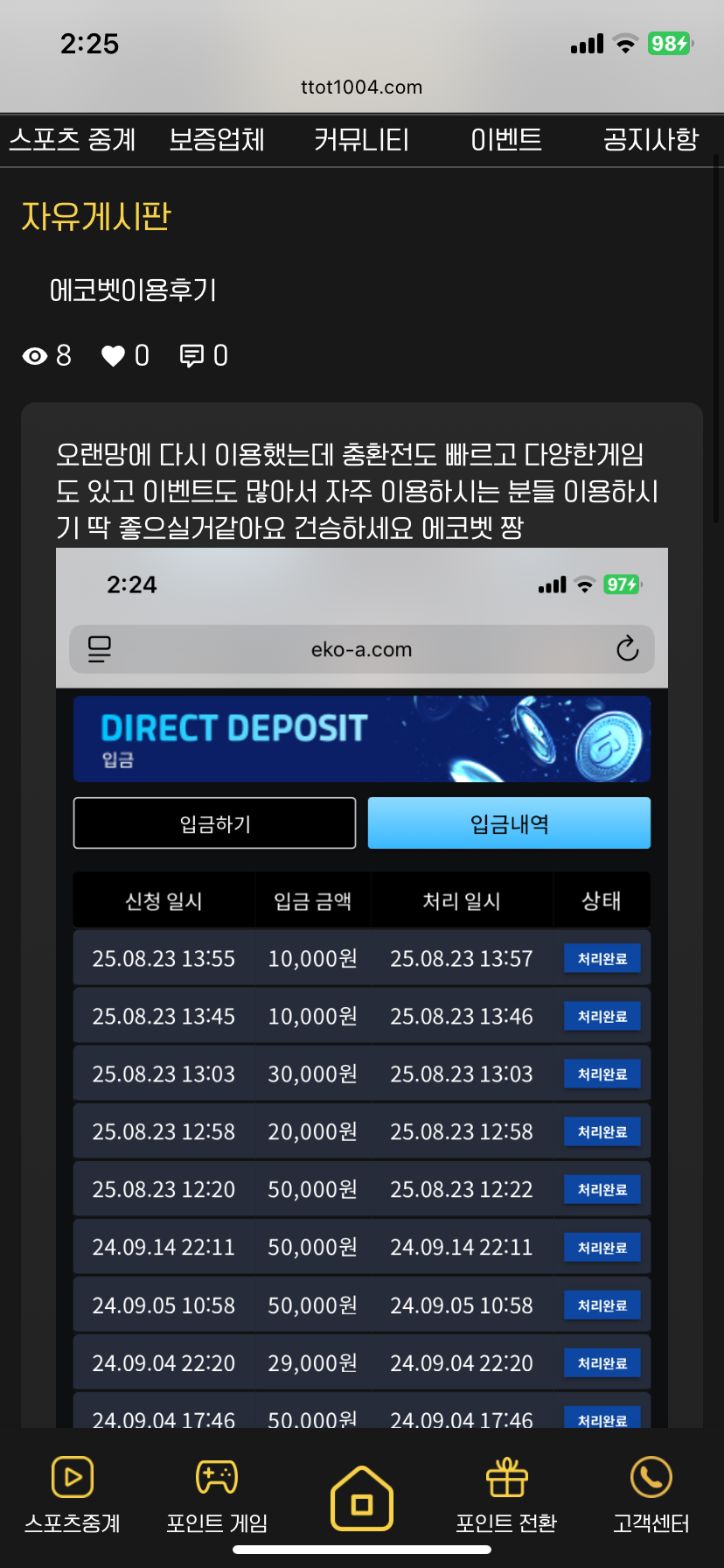Open the comments icon under the title
724x1568 pixels.
[191, 356]
